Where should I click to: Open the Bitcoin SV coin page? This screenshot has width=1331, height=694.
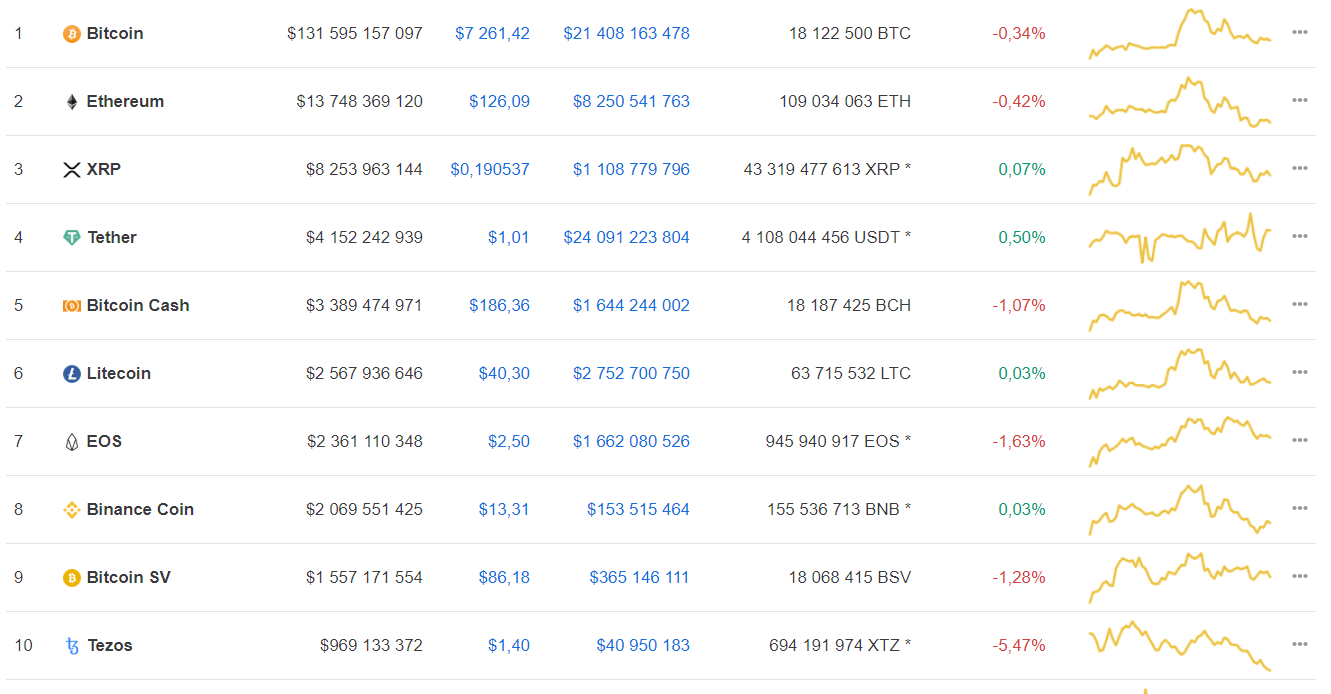[x=128, y=578]
